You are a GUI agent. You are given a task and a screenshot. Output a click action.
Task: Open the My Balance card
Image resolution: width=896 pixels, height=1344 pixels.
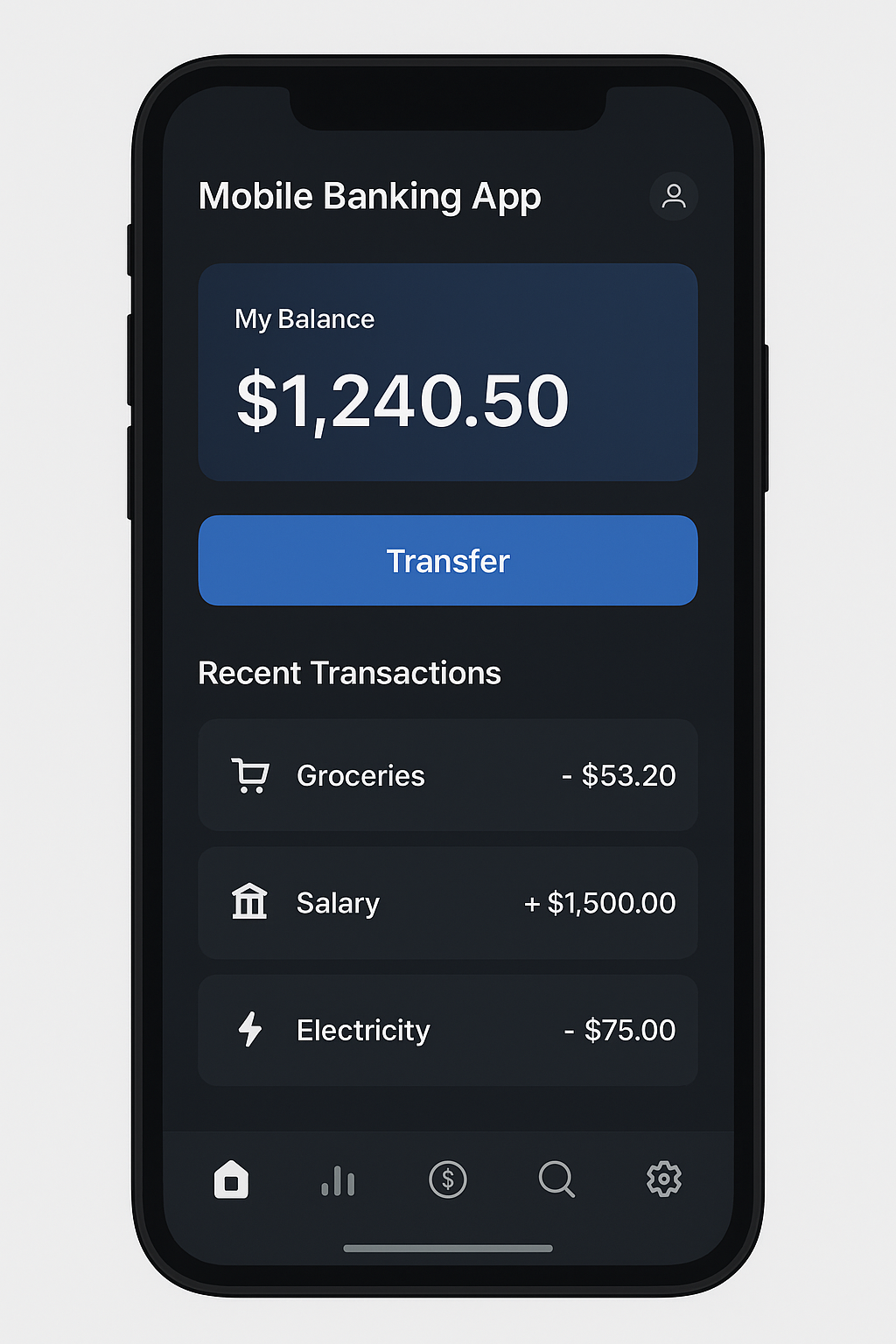(x=448, y=372)
